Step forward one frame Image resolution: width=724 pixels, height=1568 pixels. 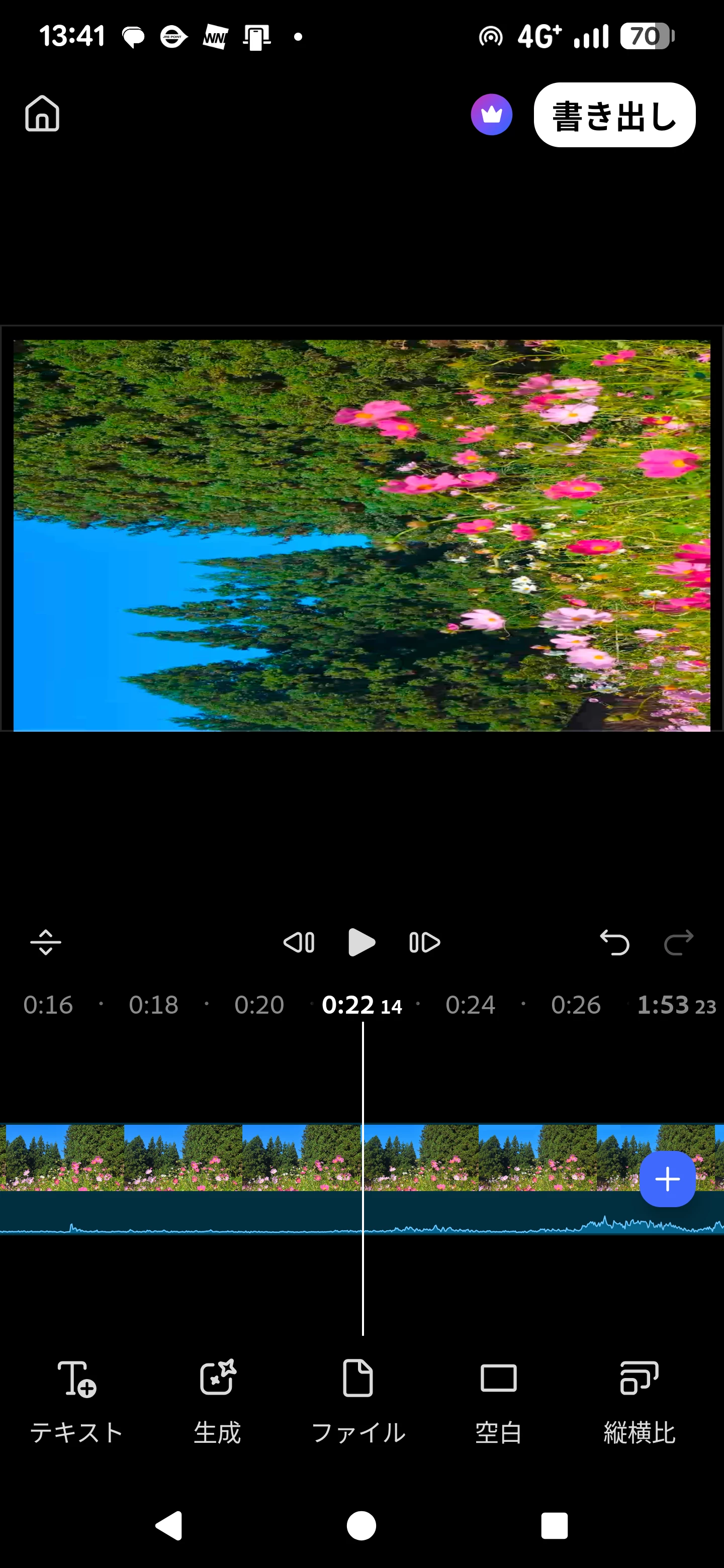424,942
